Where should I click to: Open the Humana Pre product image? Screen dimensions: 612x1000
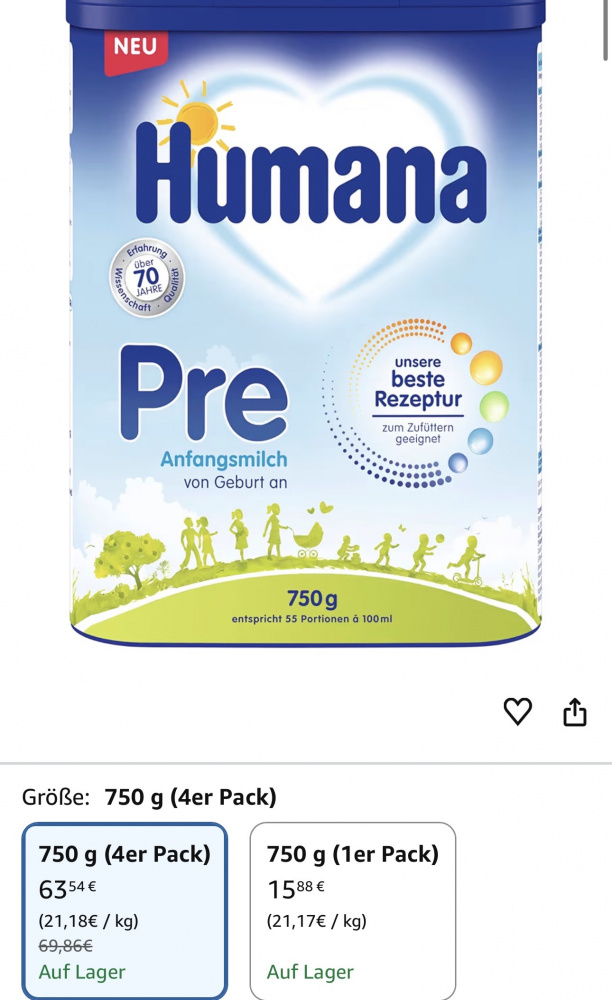tap(306, 330)
